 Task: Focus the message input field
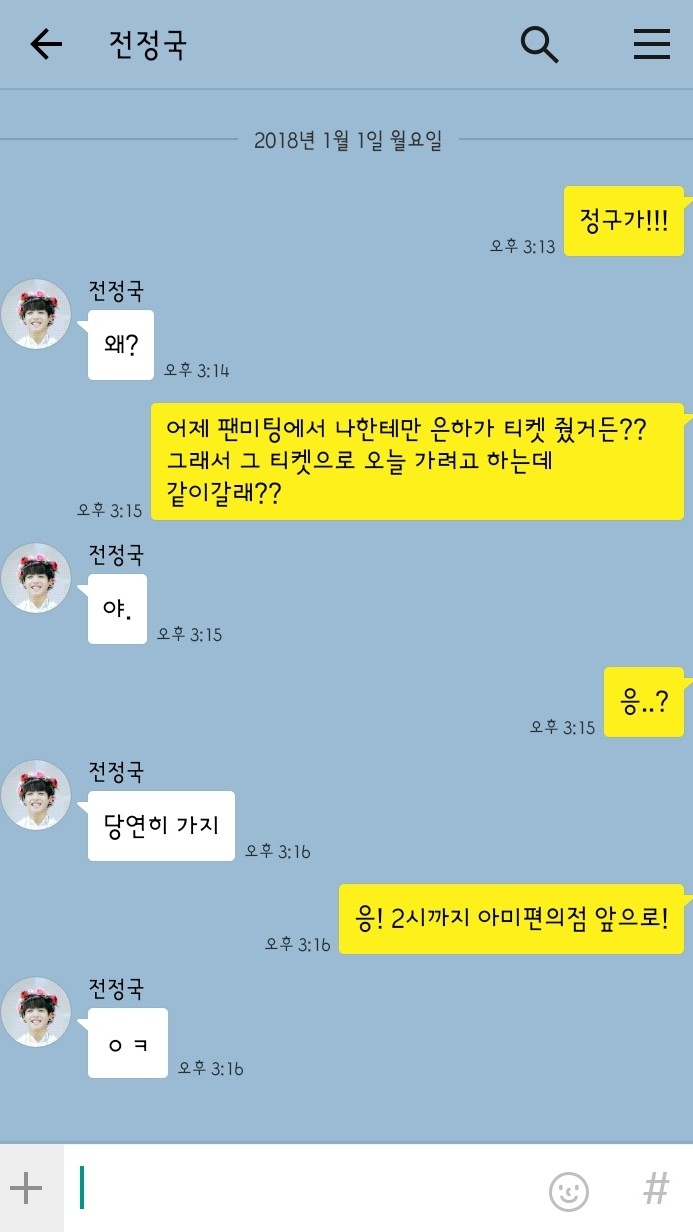[x=303, y=1188]
